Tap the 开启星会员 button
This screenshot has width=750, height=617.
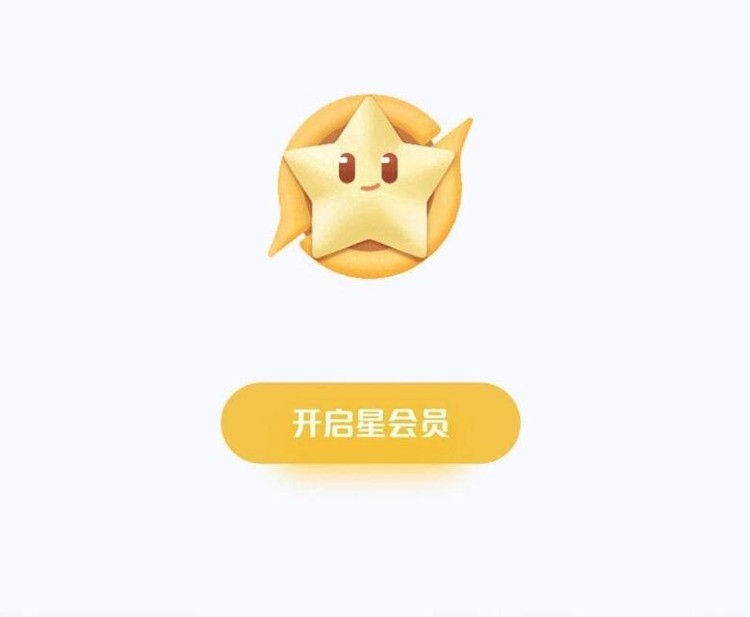370,423
